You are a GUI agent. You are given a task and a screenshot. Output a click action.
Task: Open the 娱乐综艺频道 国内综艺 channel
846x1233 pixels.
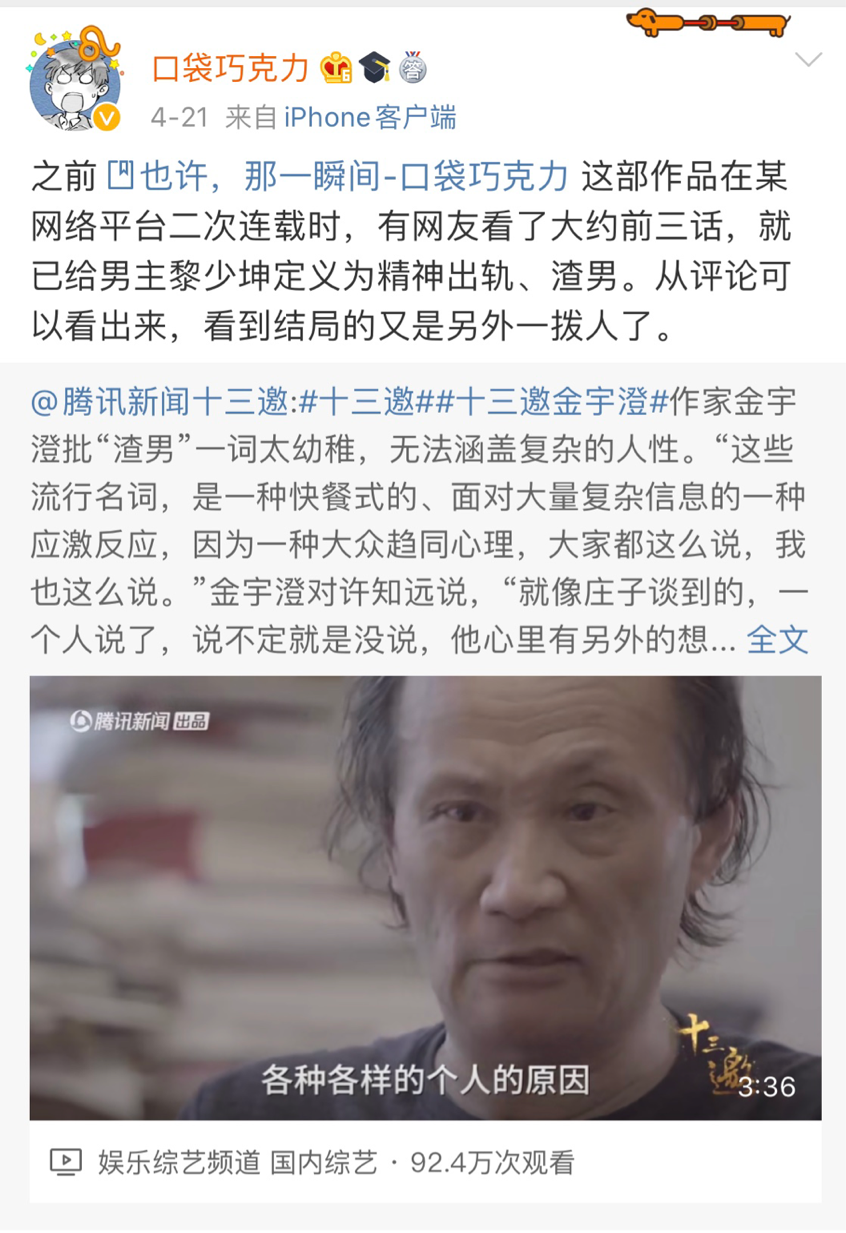pyautogui.click(x=238, y=1162)
